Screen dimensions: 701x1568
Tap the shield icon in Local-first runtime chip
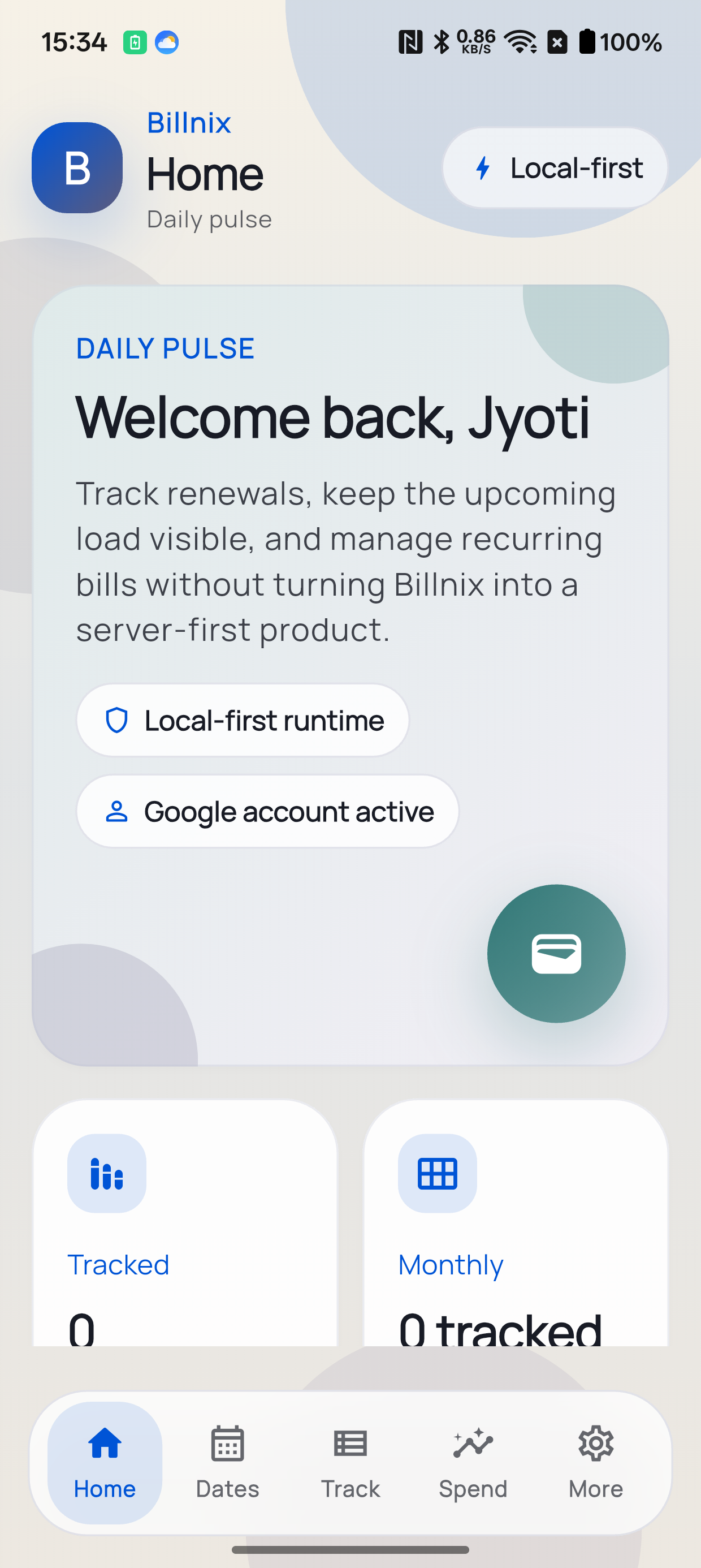pyautogui.click(x=116, y=720)
